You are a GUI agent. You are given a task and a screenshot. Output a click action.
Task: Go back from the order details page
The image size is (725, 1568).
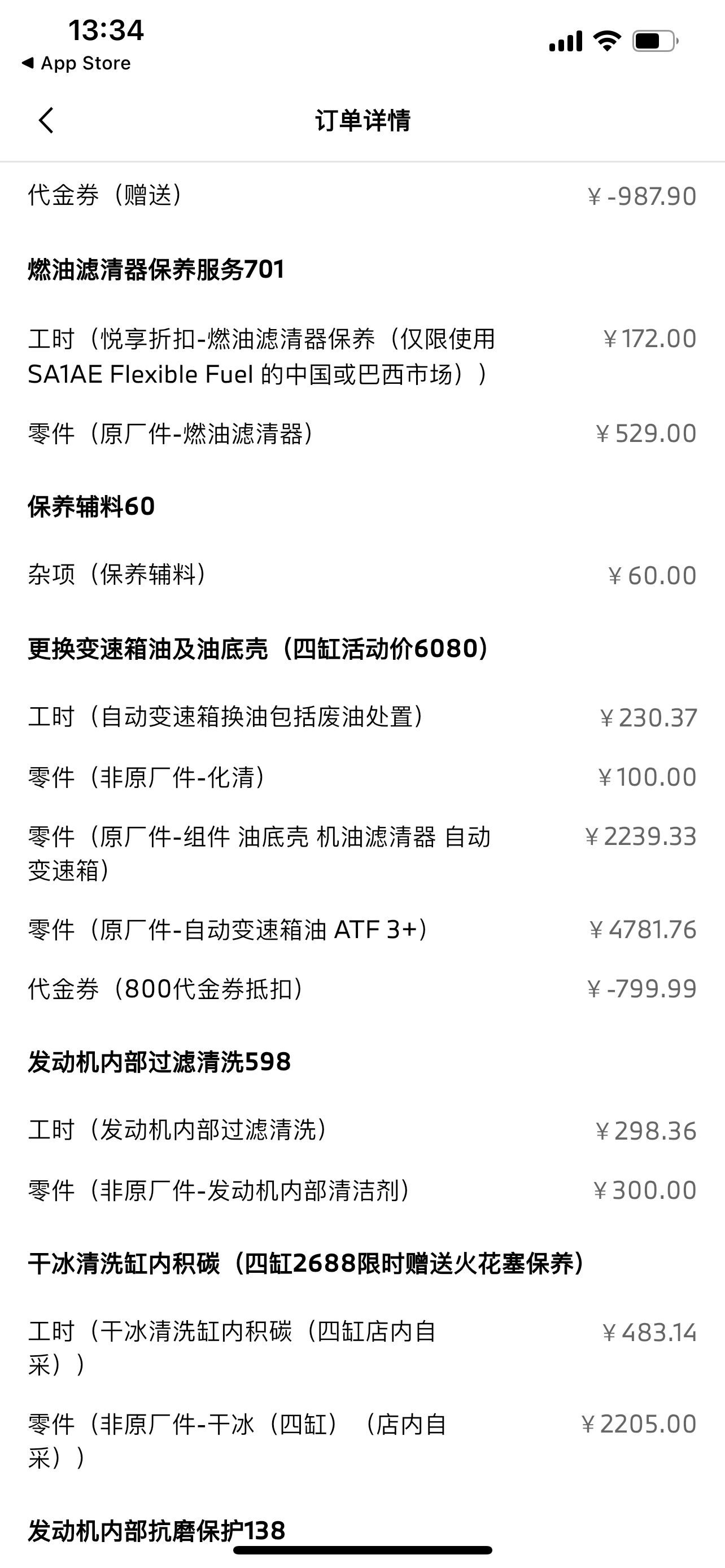(x=46, y=120)
